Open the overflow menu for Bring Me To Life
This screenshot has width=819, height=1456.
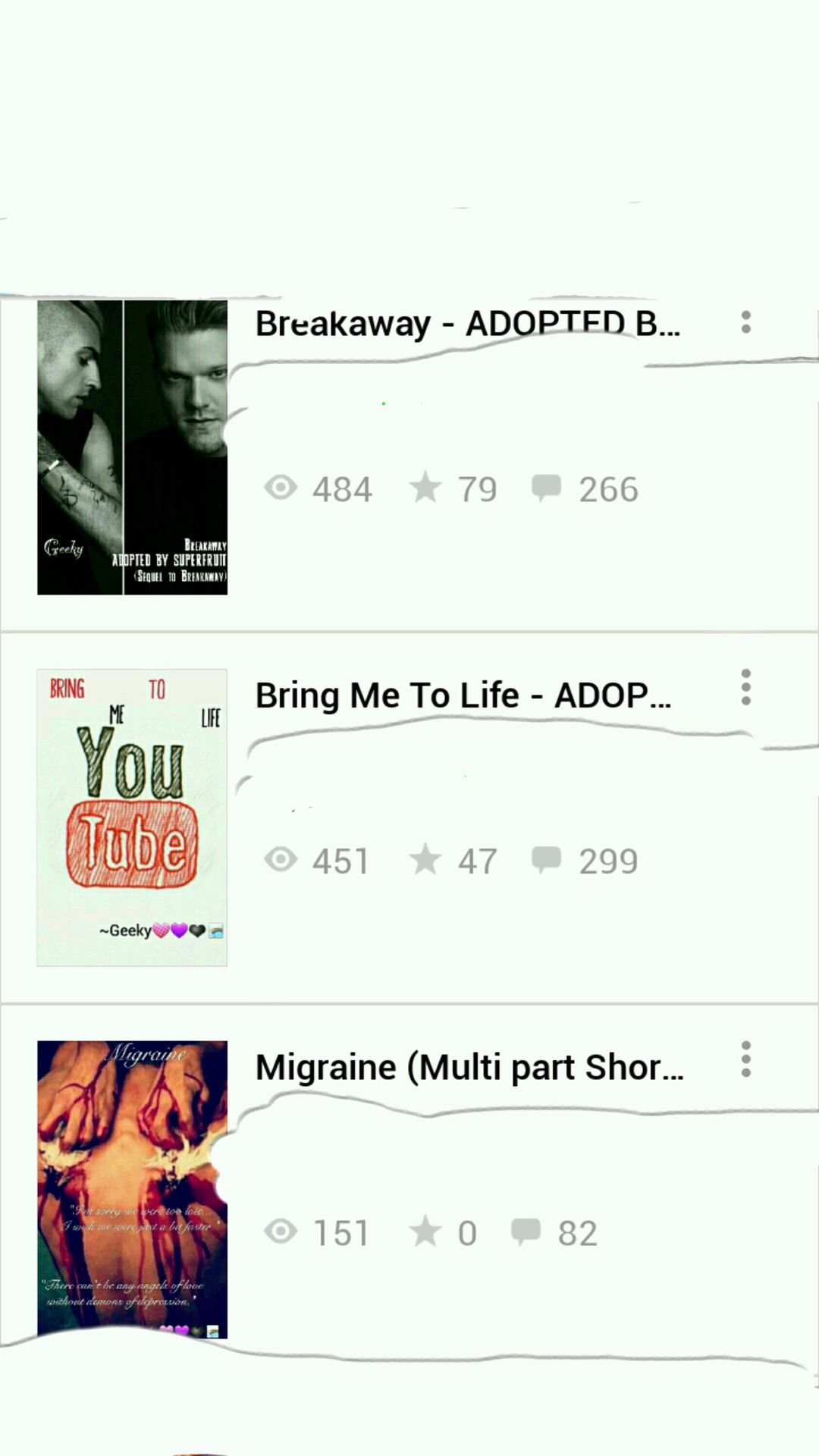pyautogui.click(x=746, y=687)
